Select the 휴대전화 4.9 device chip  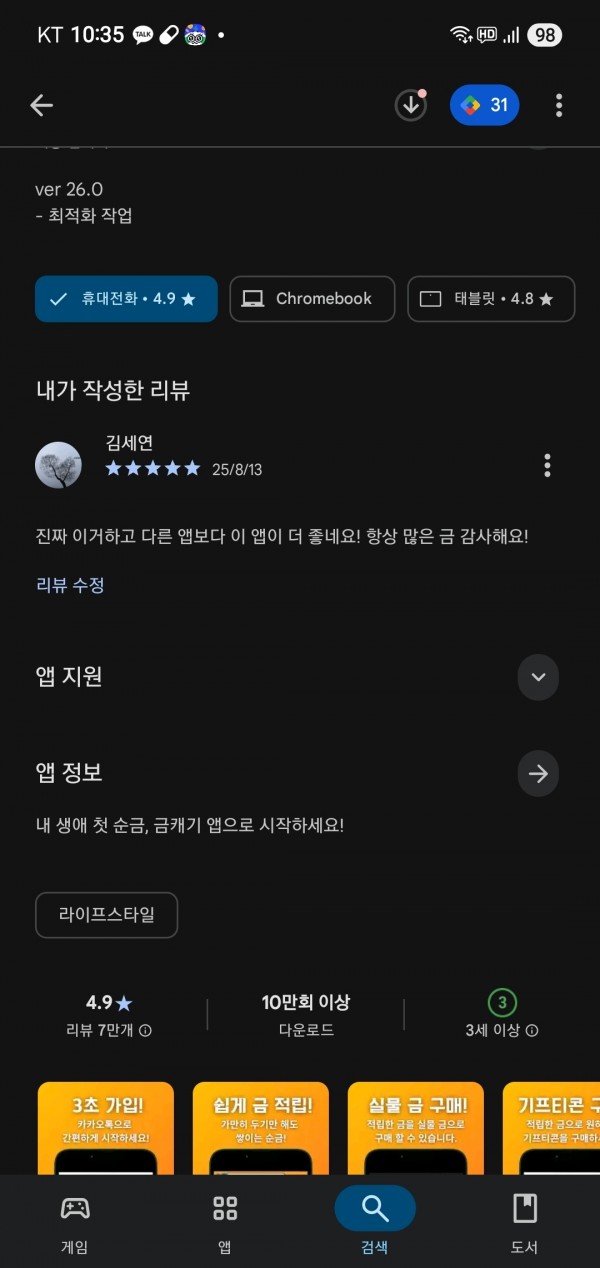point(126,299)
